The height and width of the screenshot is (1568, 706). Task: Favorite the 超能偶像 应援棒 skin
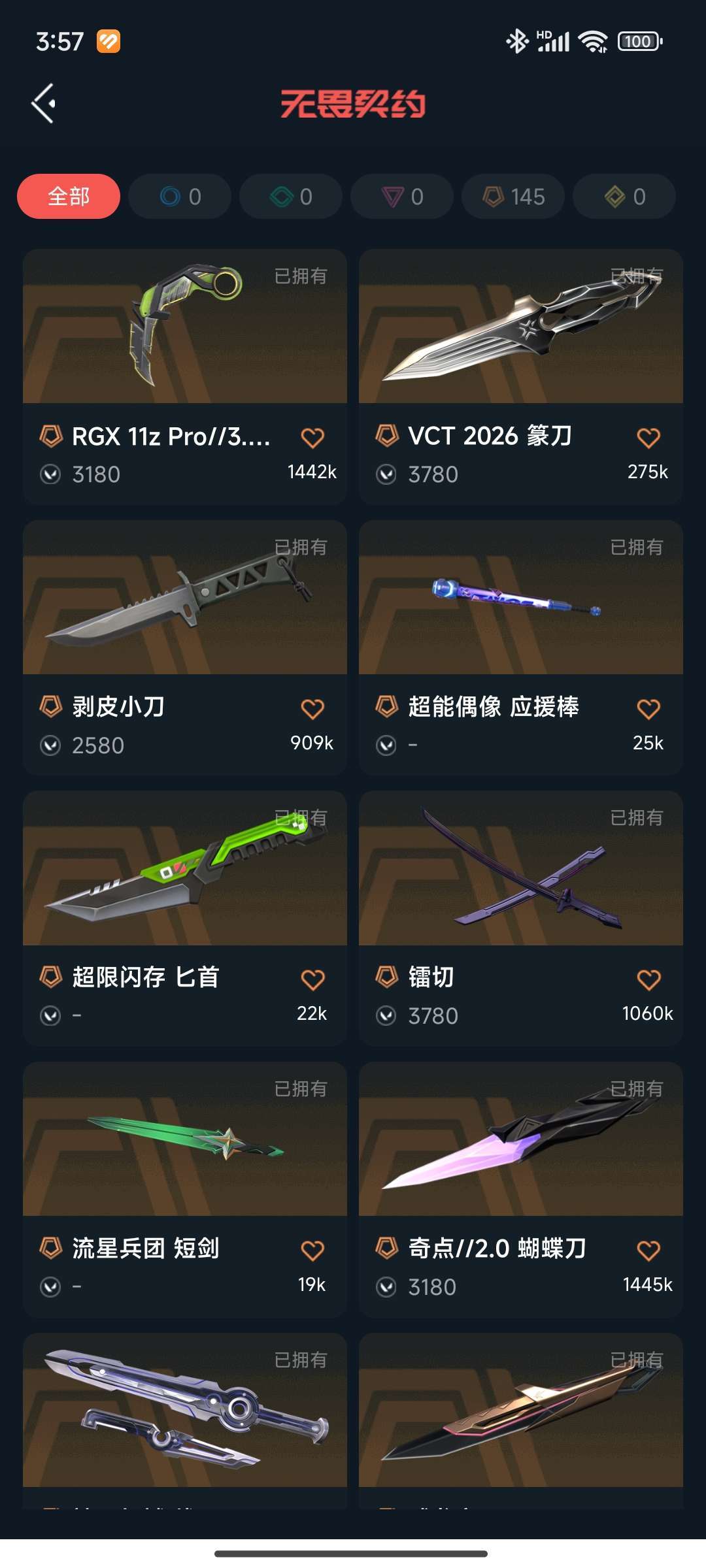648,709
